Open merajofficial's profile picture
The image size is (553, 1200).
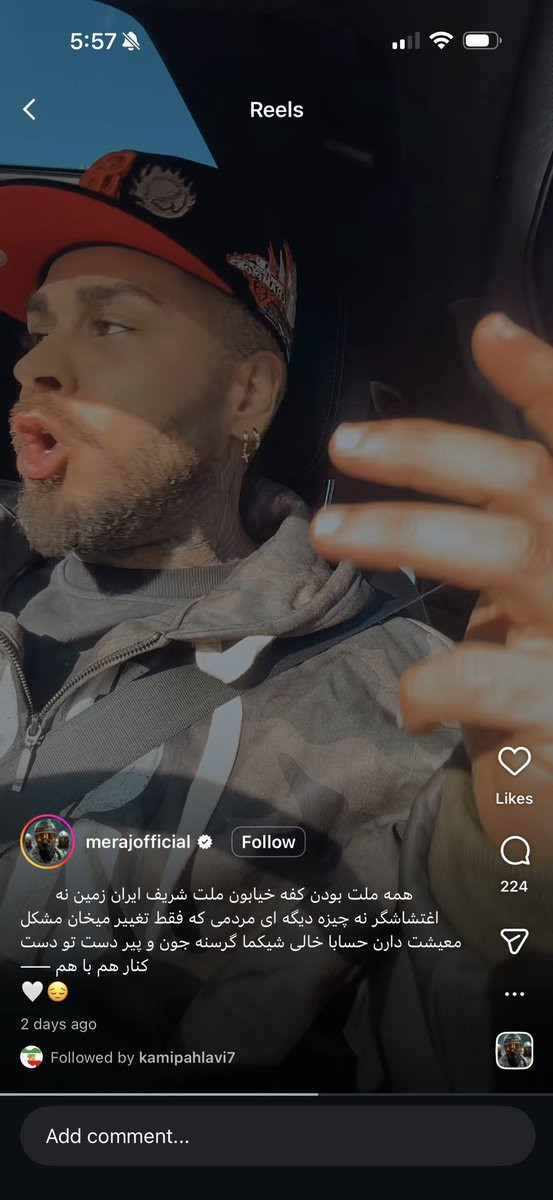point(46,841)
